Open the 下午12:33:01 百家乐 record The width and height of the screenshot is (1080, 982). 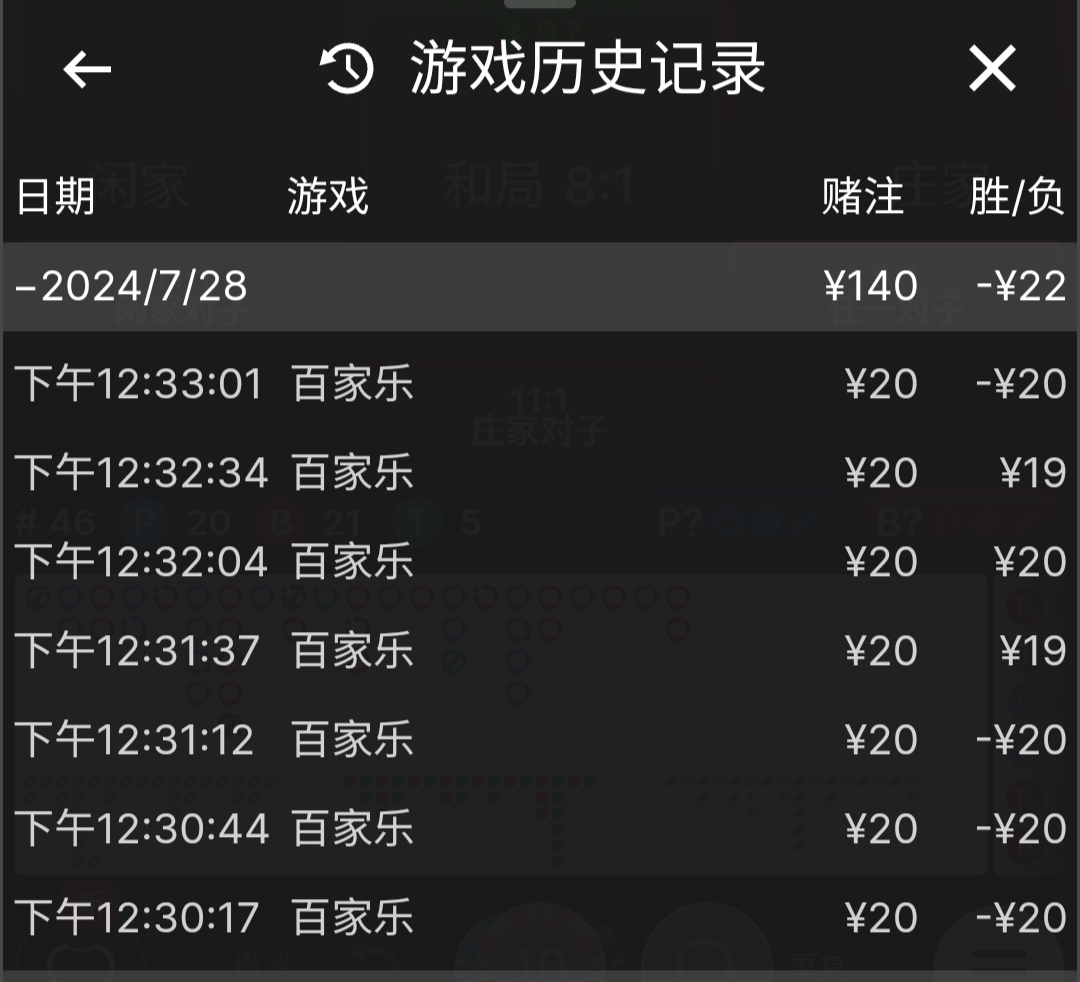(540, 384)
